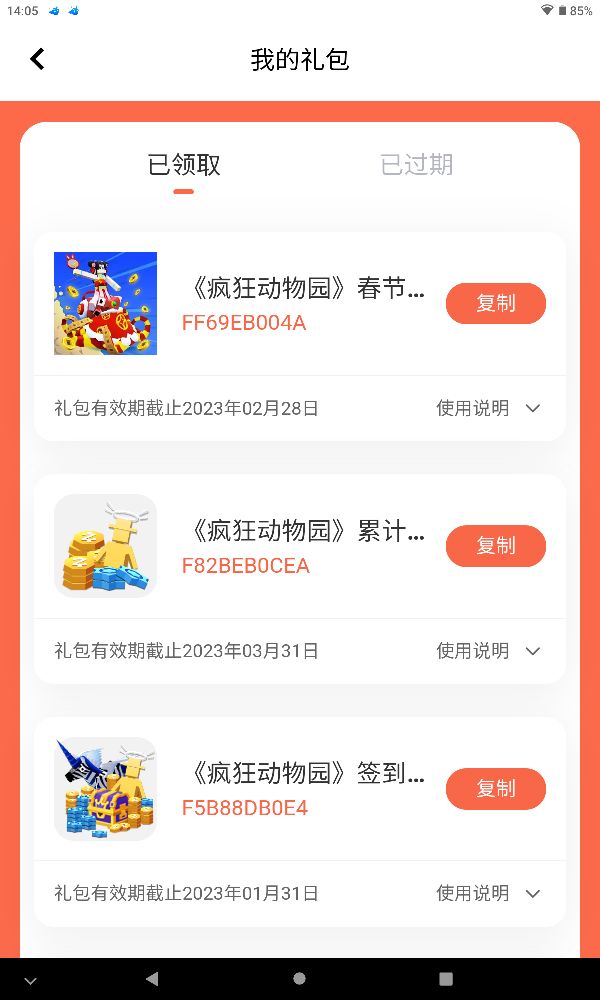Copy gift code F82BEB0CEA

point(495,546)
